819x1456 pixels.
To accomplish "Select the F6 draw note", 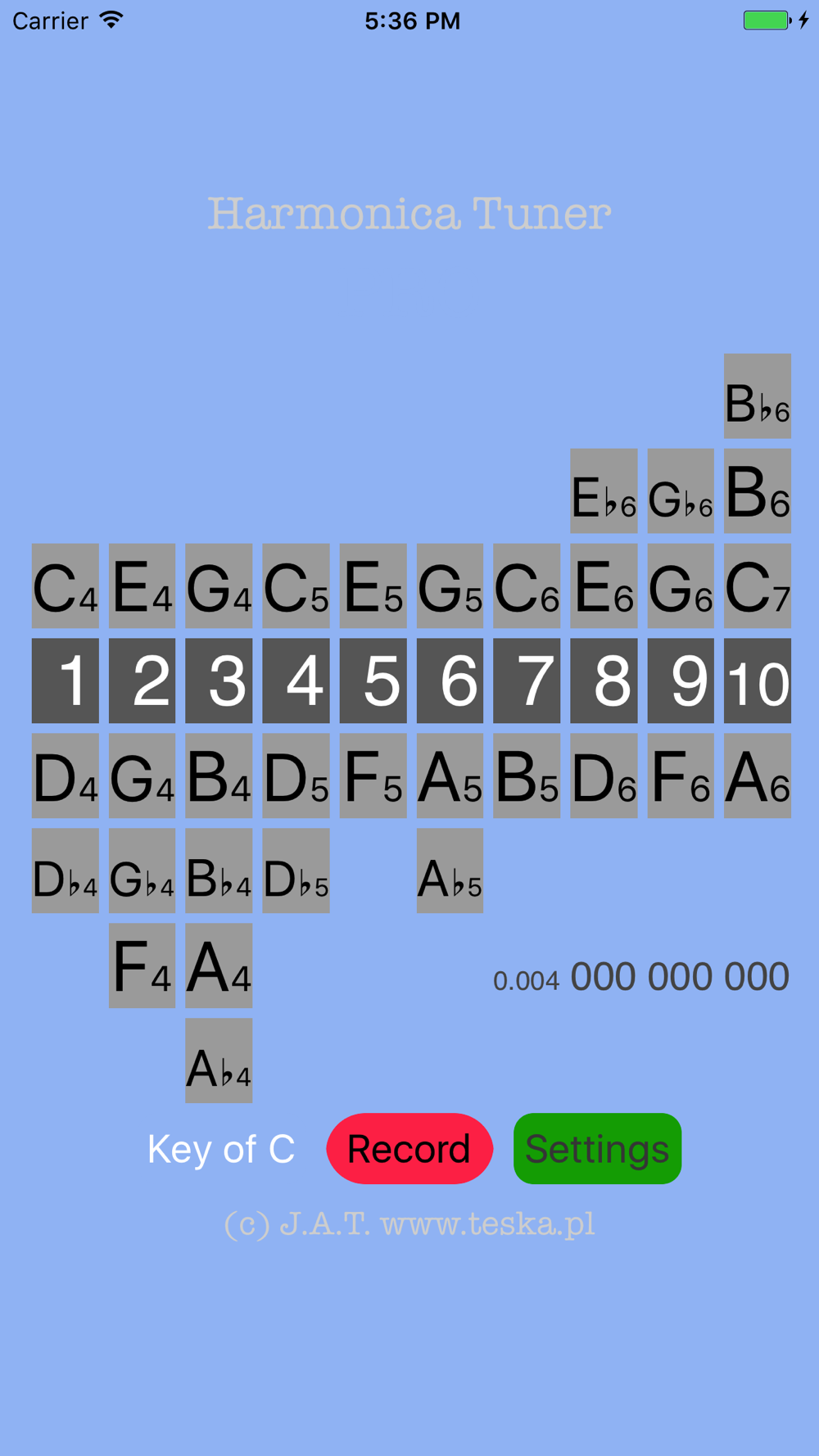I will pyautogui.click(x=680, y=775).
